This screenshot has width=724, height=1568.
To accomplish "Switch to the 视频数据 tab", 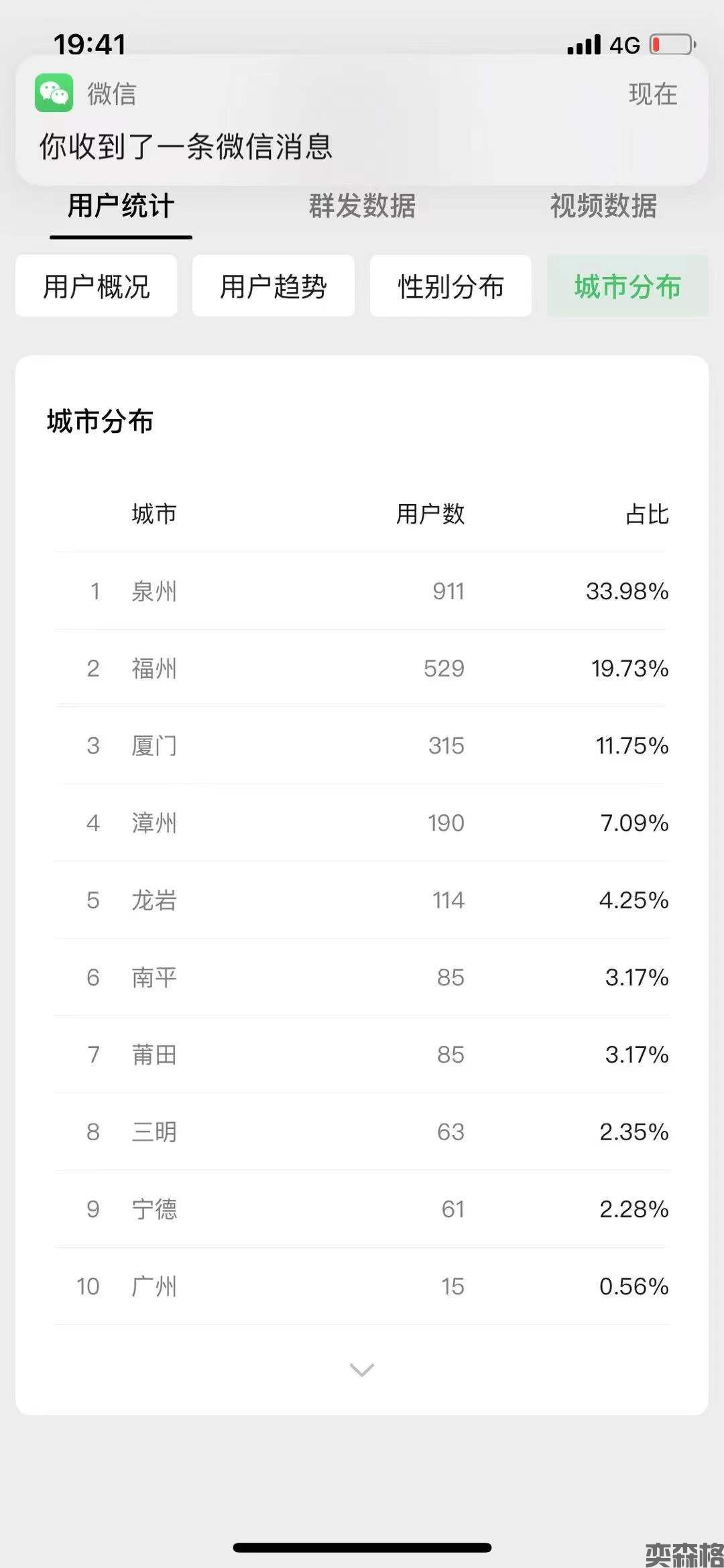I will tap(603, 206).
